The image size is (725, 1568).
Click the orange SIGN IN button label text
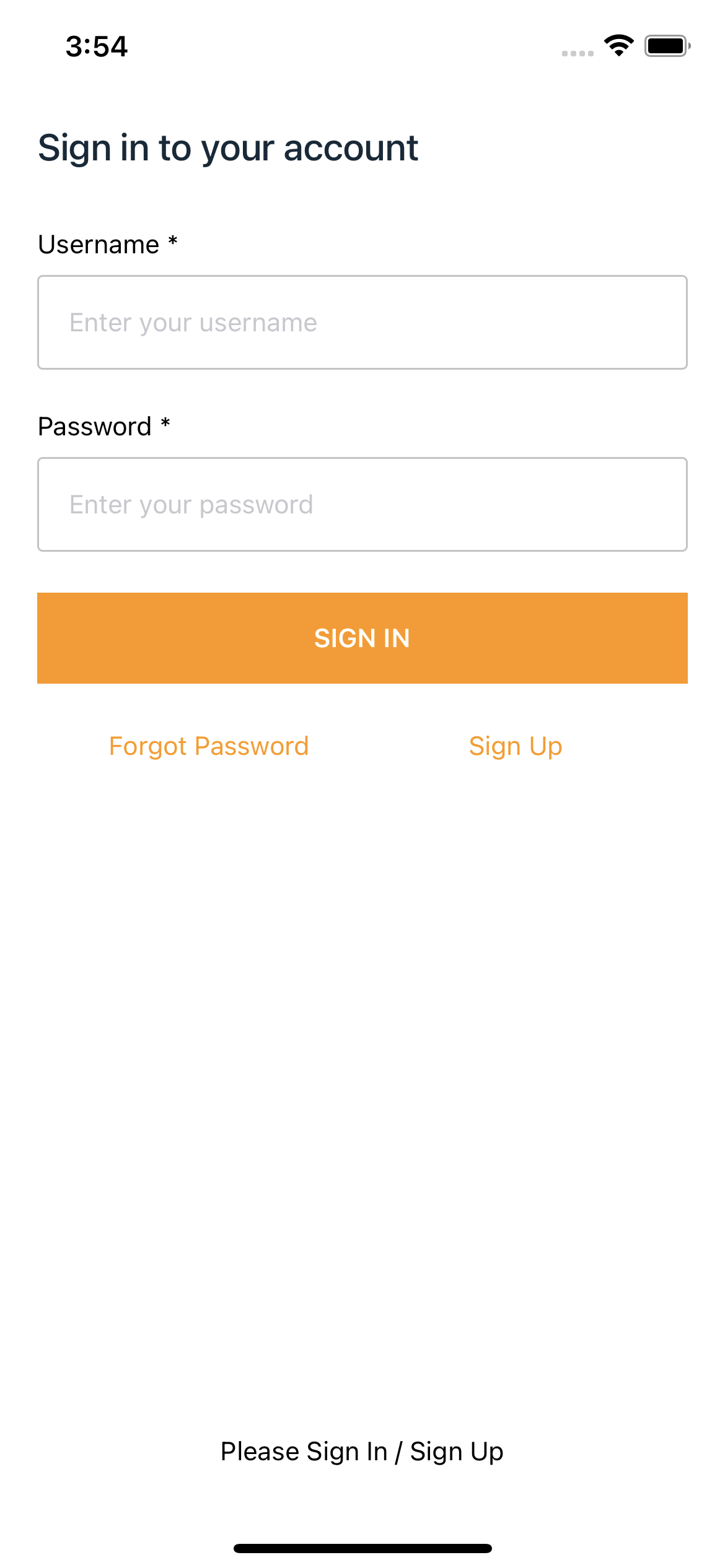(362, 638)
